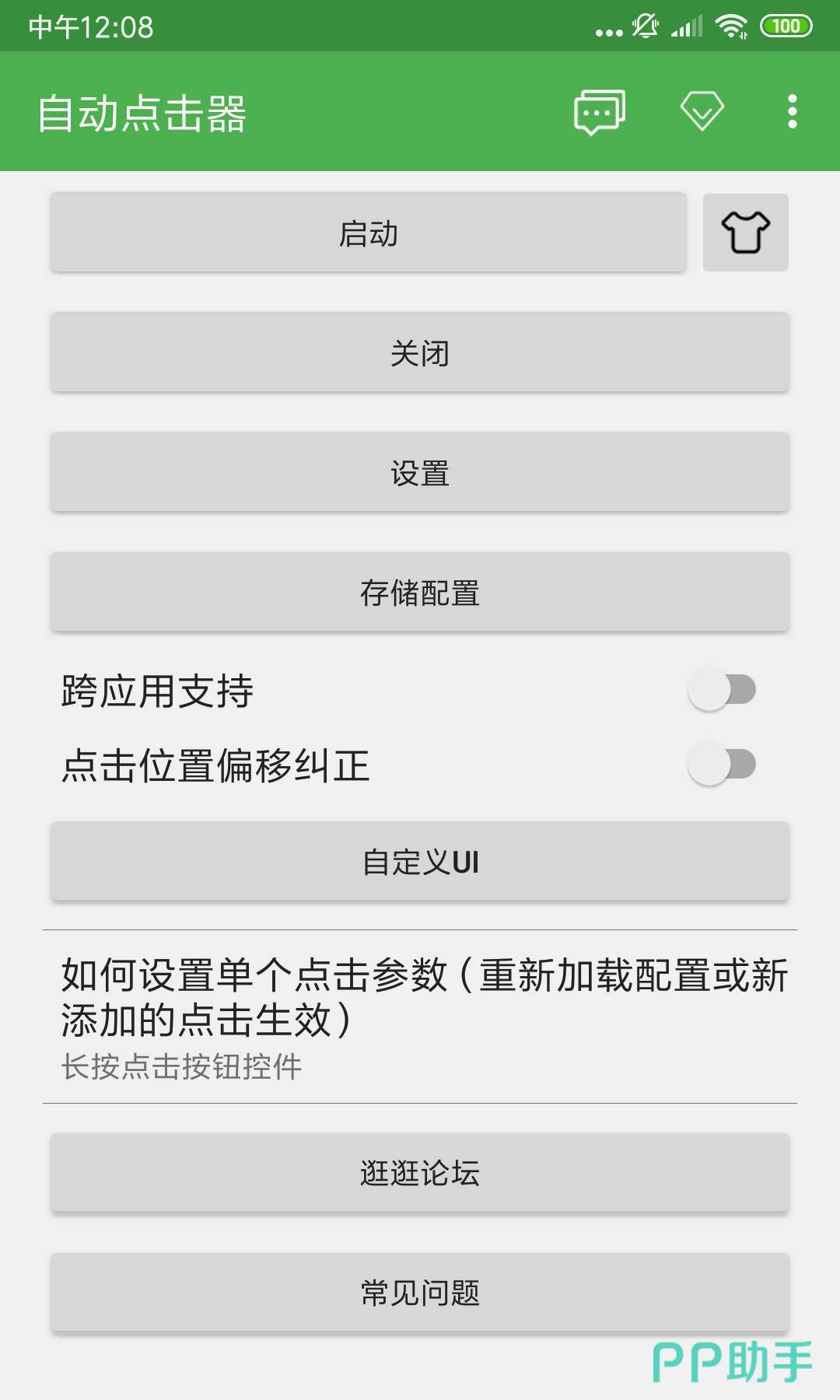
Task: Toggle 点击位置偏移纠正 on
Action: [722, 765]
